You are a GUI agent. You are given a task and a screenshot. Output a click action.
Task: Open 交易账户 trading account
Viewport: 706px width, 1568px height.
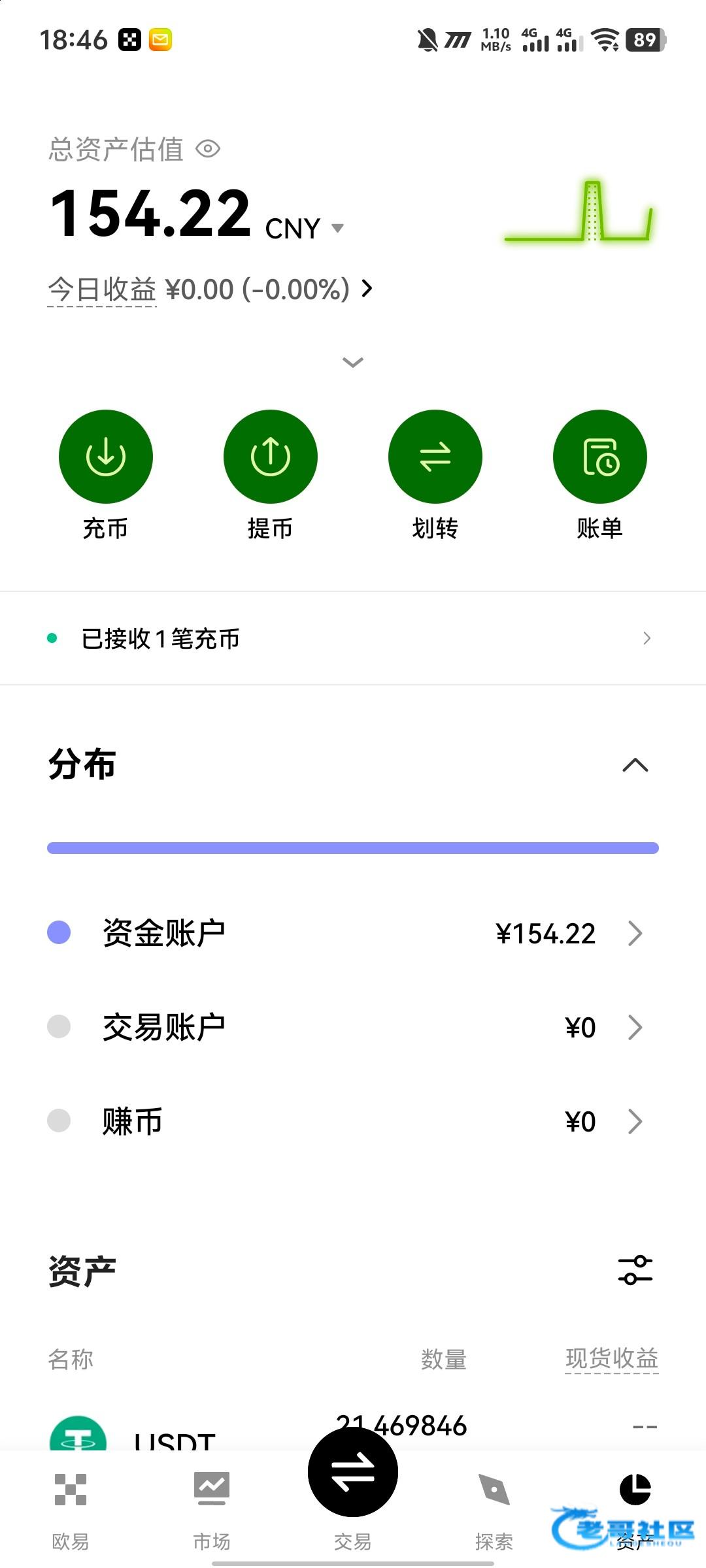coord(353,1027)
